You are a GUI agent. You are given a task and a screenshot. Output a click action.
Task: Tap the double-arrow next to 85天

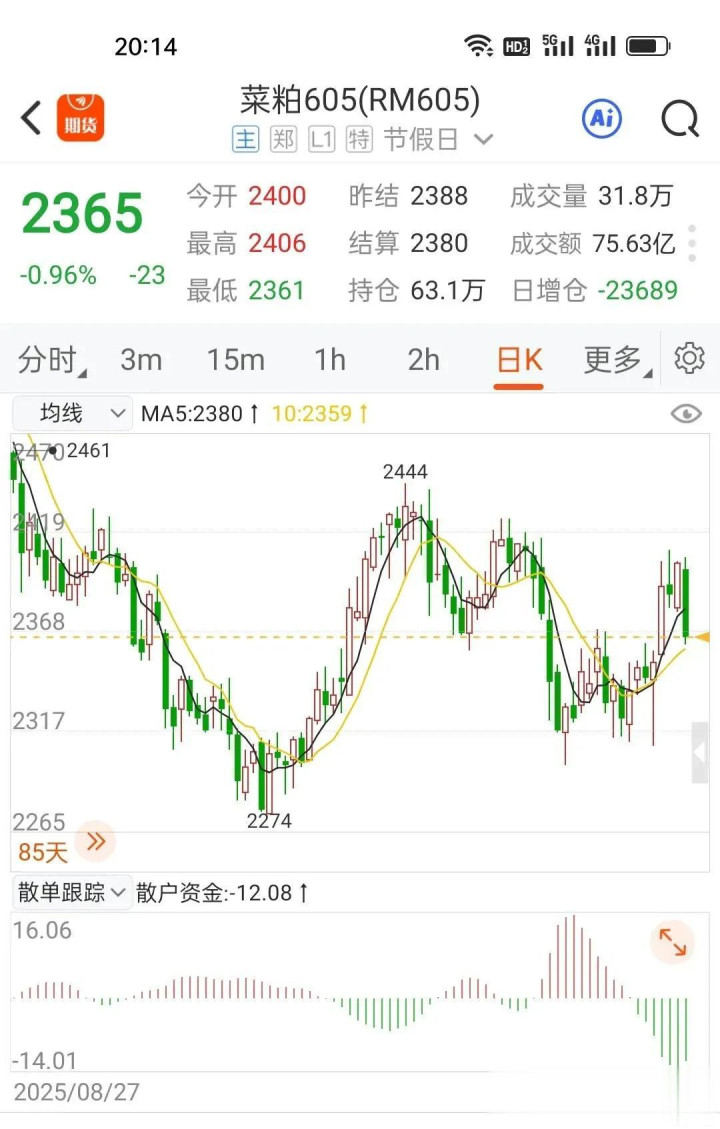point(96,842)
